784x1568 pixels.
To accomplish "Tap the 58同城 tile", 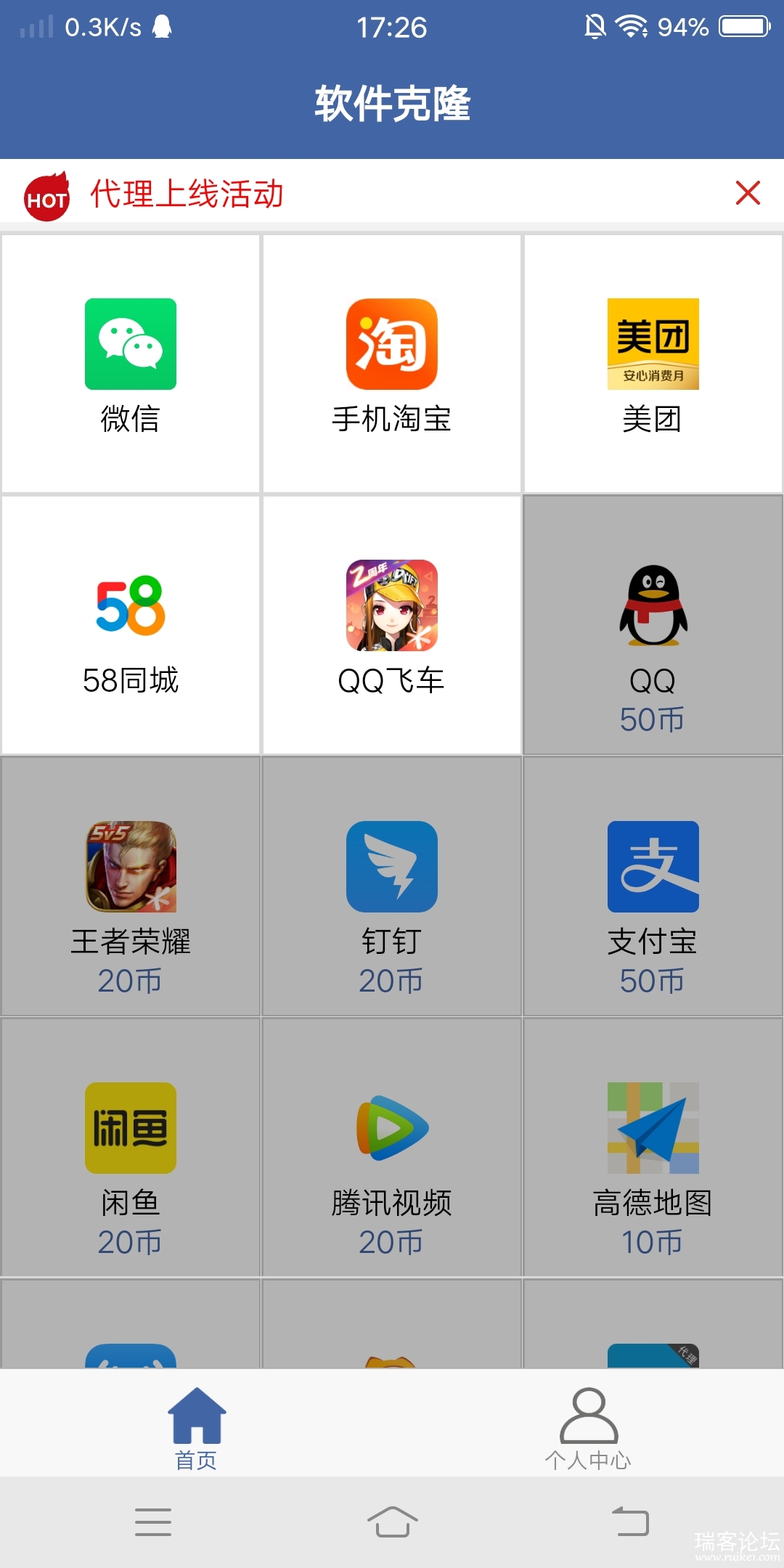I will (131, 625).
